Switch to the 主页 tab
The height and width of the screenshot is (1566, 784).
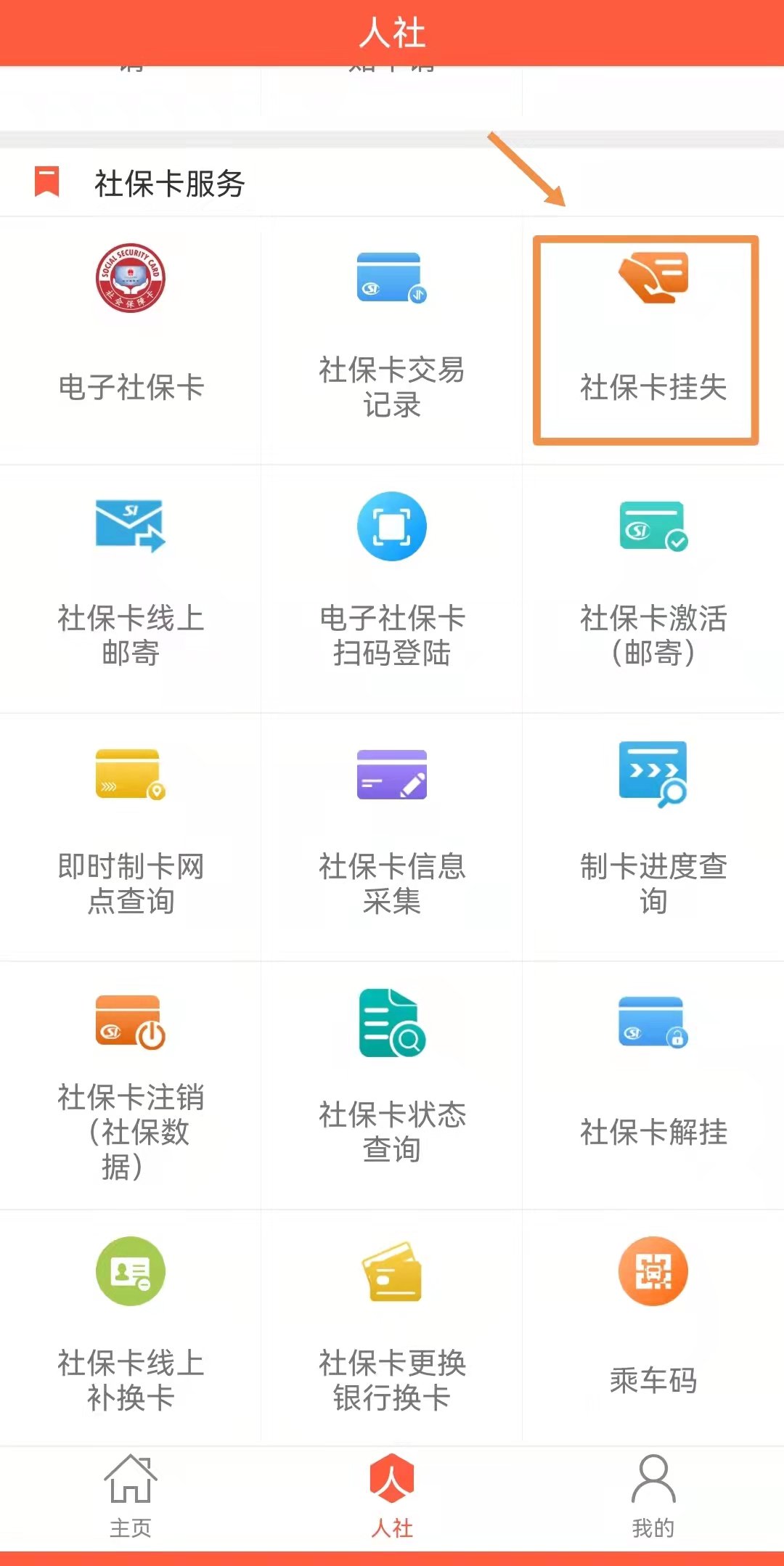131,1497
